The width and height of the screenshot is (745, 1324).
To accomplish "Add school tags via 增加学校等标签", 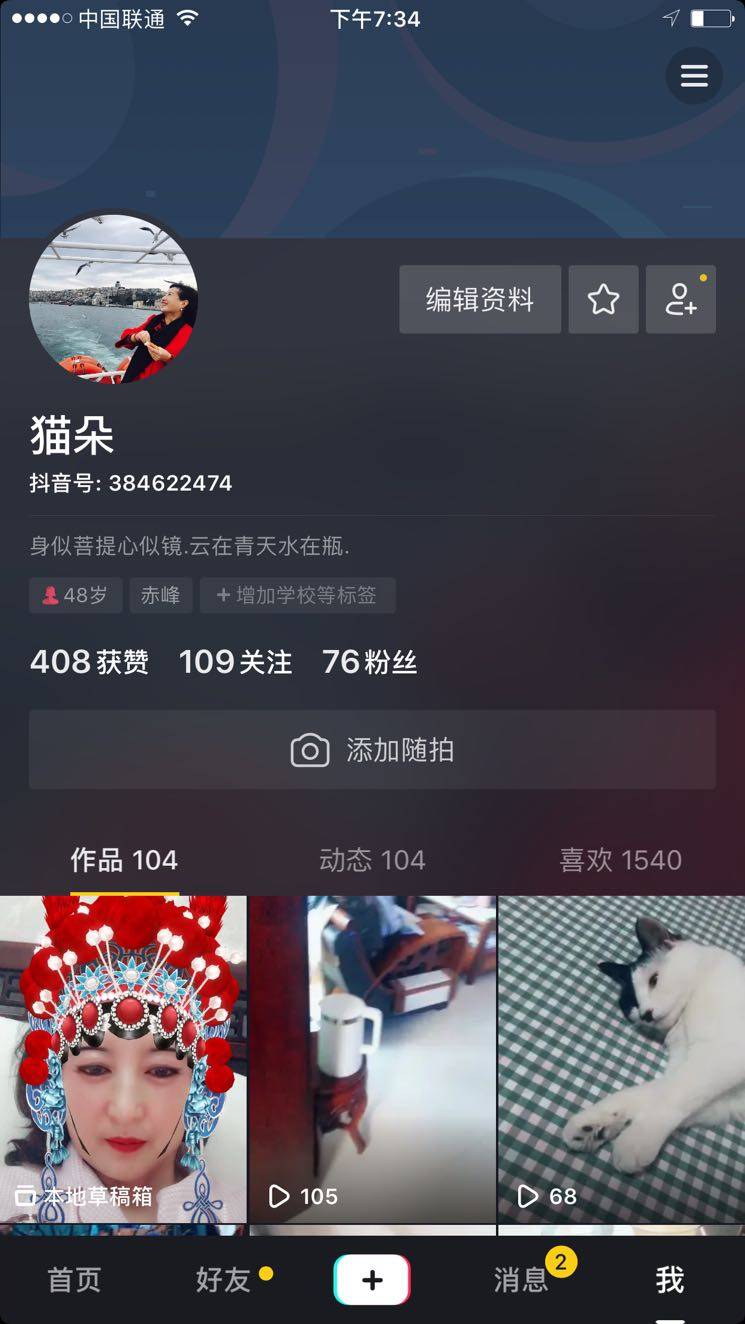I will point(297,596).
